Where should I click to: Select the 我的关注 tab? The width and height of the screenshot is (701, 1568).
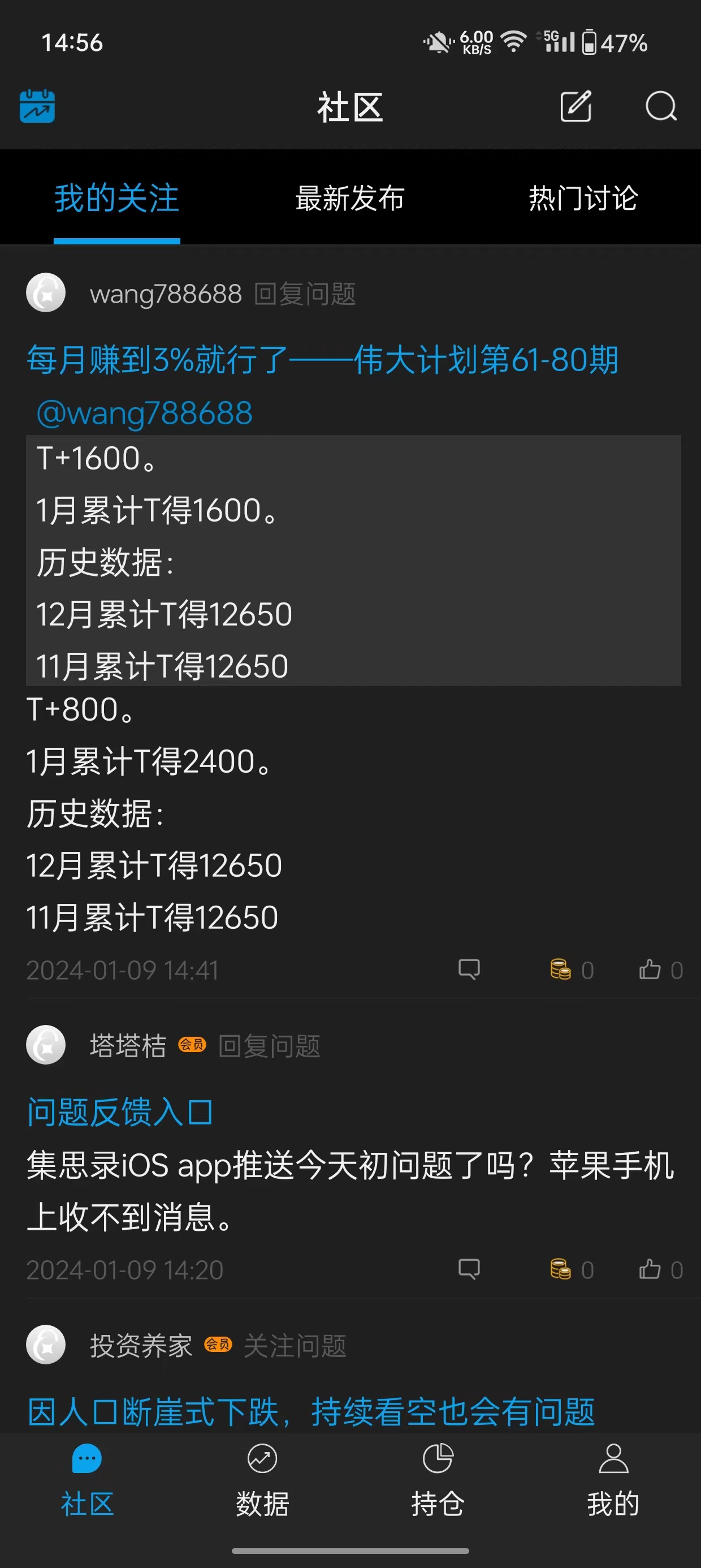(117, 199)
